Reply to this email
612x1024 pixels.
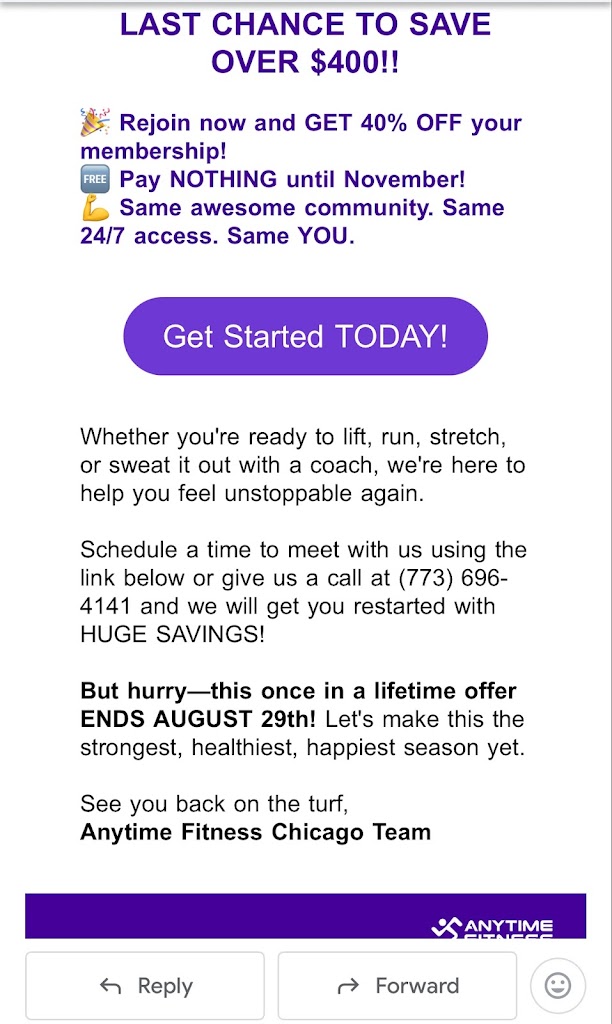click(x=145, y=986)
